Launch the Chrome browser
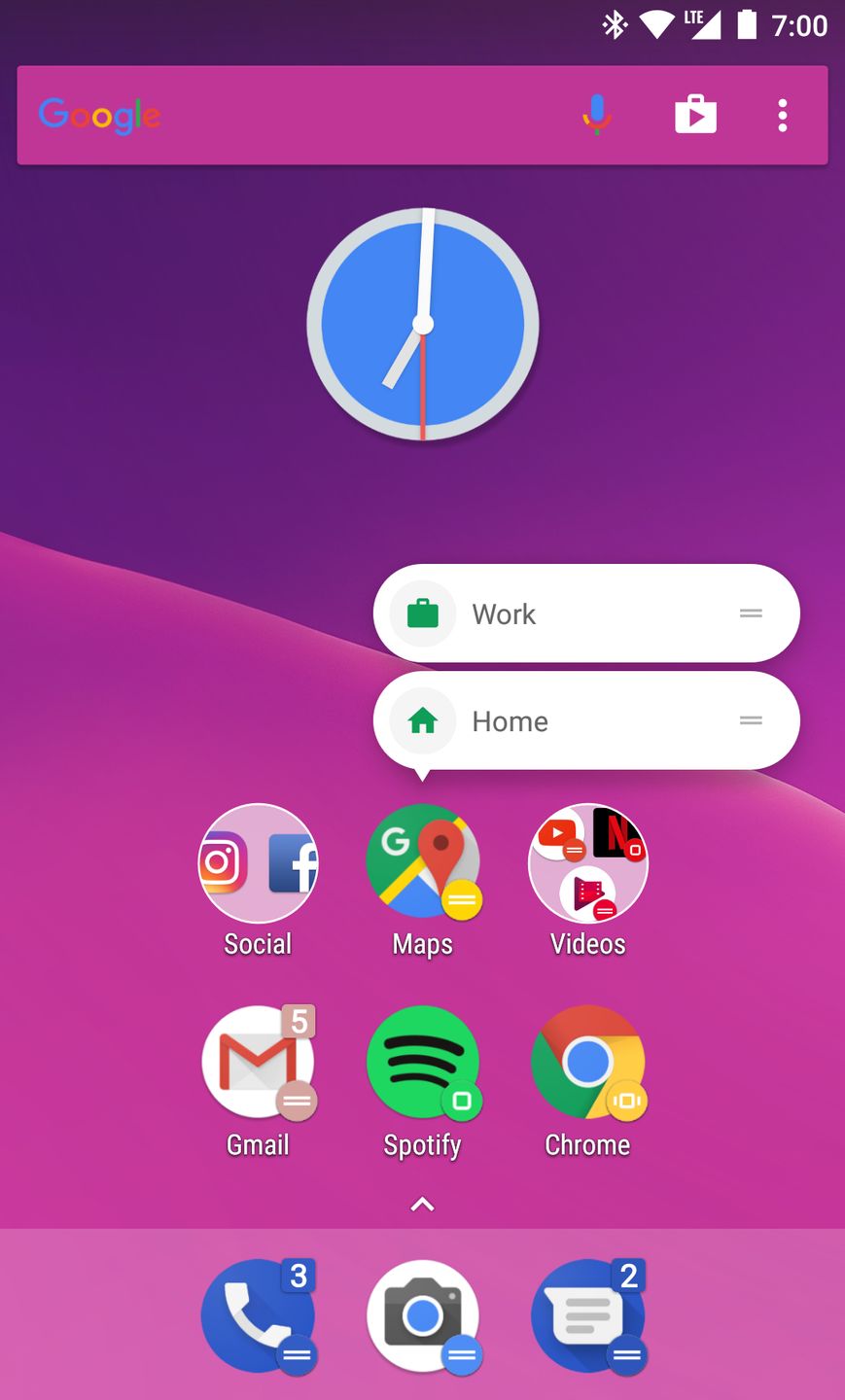This screenshot has height=1400, width=845. point(587,1062)
